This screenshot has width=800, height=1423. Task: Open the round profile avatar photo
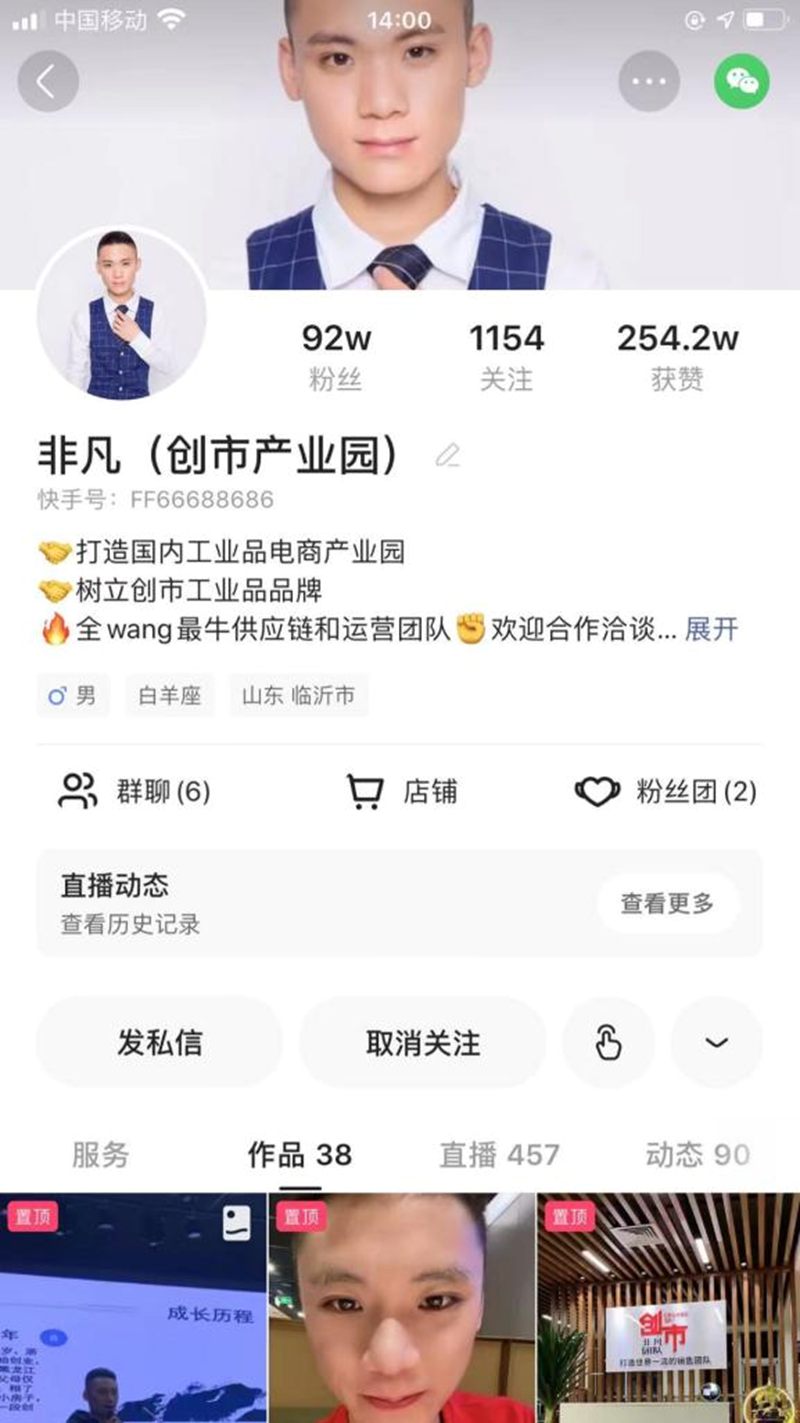pos(122,314)
